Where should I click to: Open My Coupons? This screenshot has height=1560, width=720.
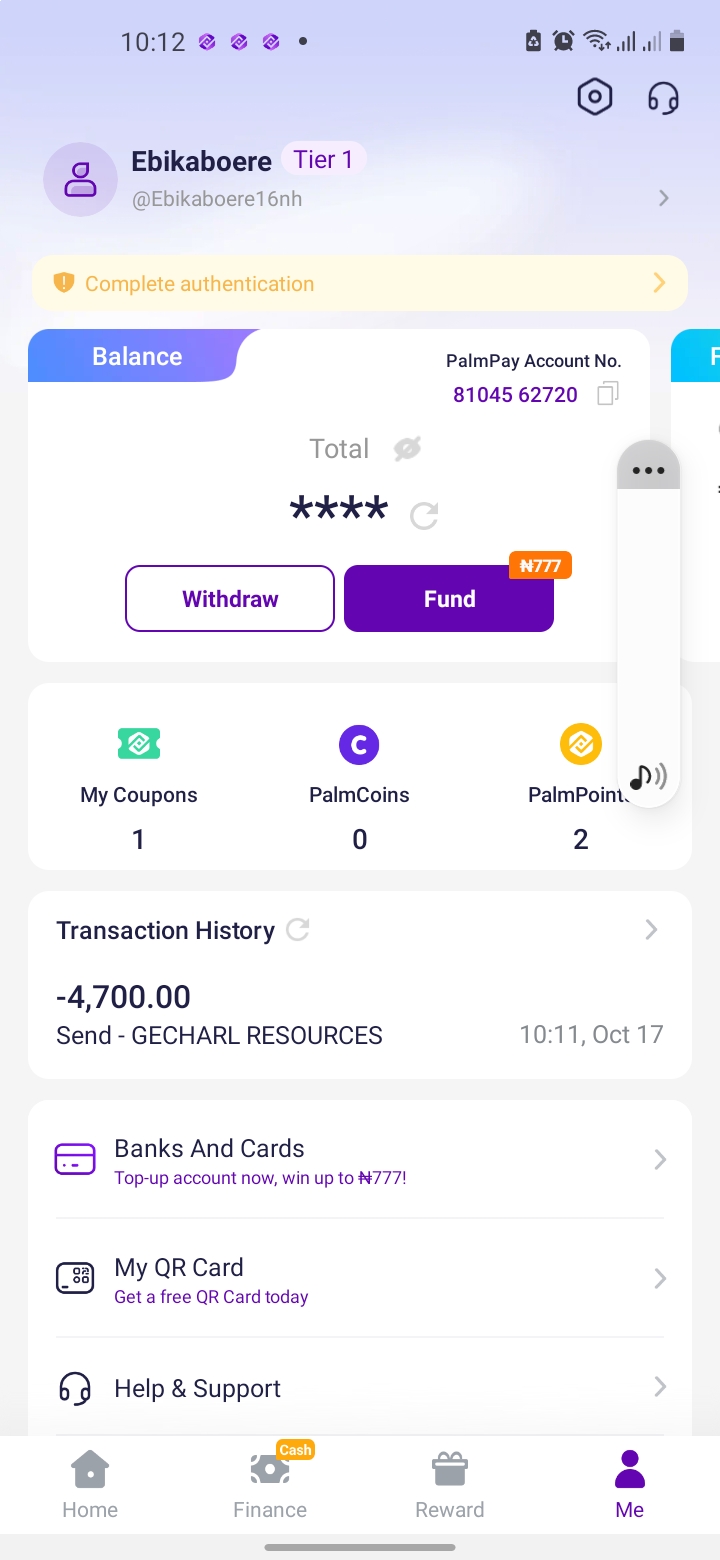pos(139,789)
